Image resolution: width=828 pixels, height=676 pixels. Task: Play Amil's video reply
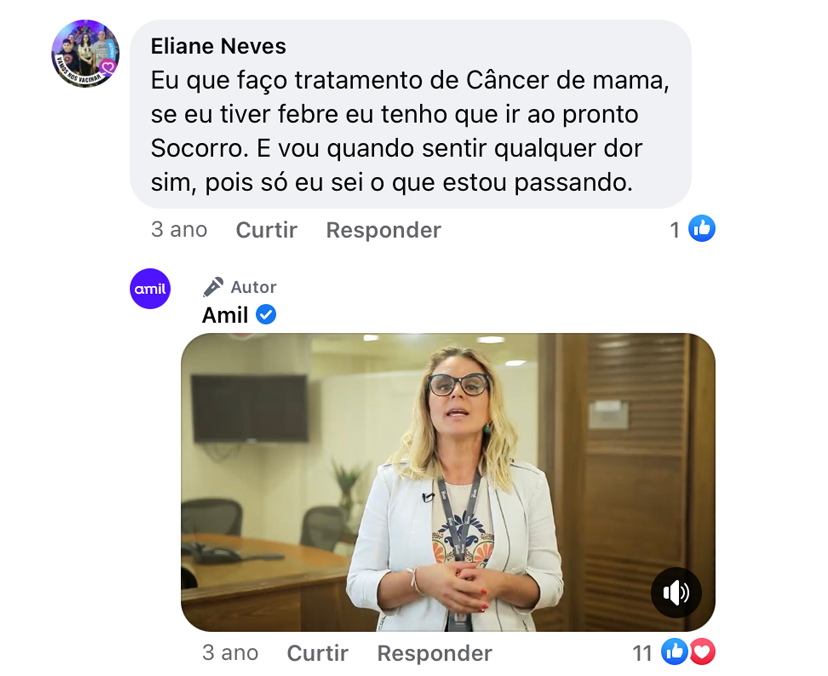pyautogui.click(x=447, y=482)
